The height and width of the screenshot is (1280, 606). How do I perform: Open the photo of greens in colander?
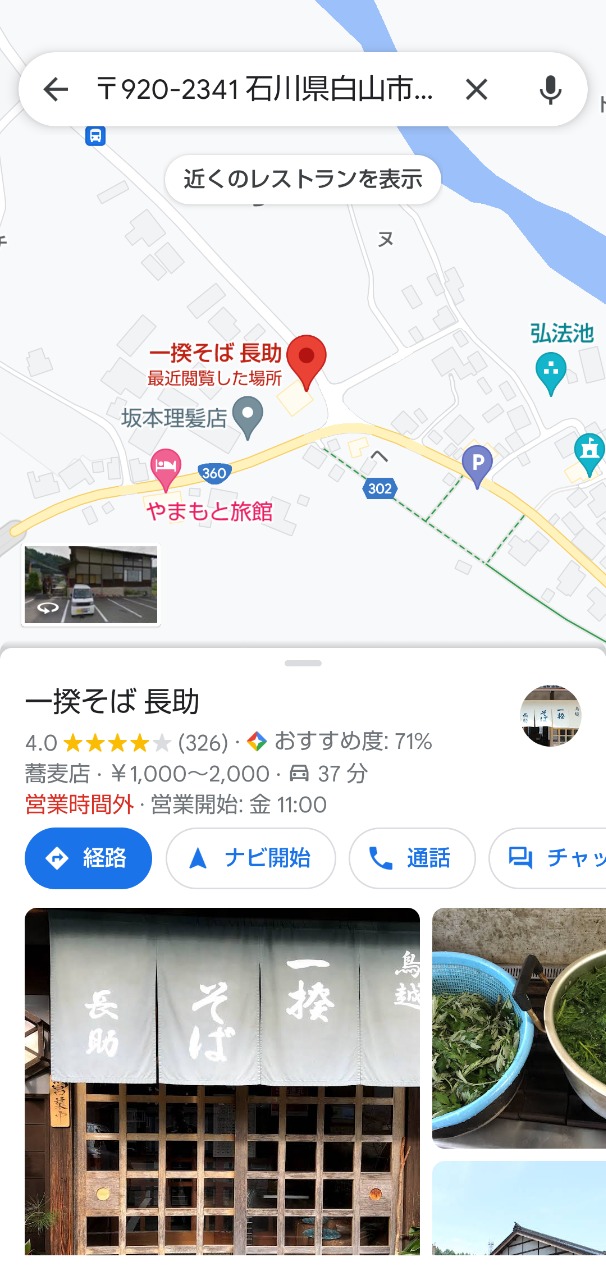pyautogui.click(x=519, y=1028)
